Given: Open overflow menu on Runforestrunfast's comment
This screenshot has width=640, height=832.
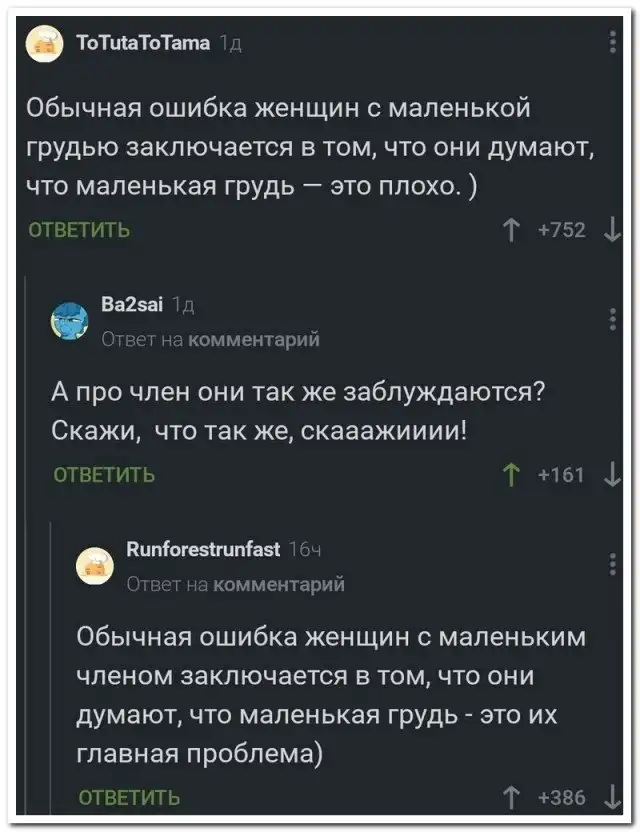Looking at the screenshot, I should click(x=612, y=565).
